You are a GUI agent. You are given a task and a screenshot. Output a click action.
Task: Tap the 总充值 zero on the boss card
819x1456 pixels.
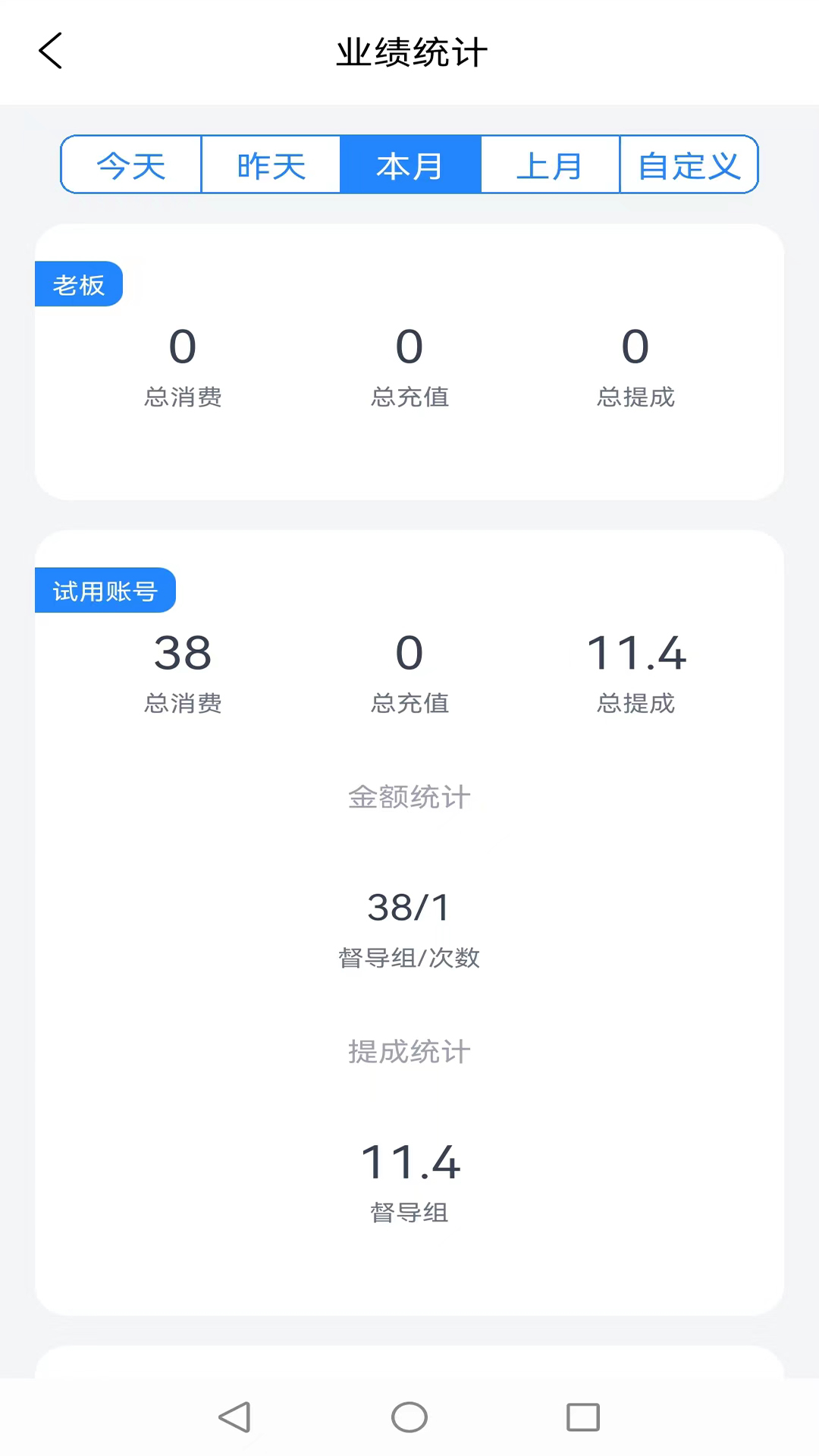pos(409,347)
